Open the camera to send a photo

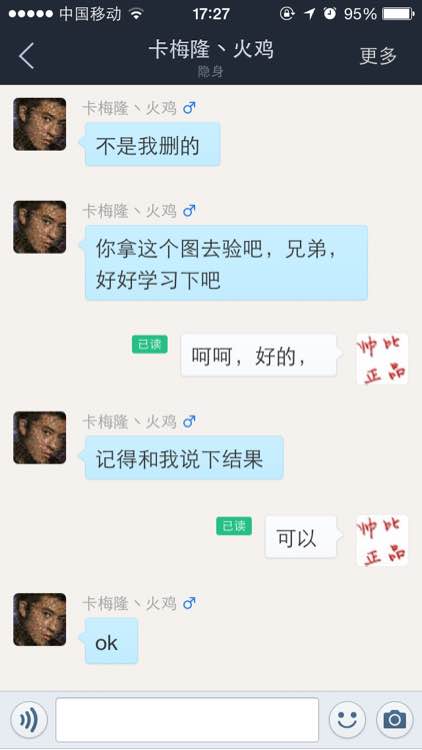pyautogui.click(x=395, y=719)
